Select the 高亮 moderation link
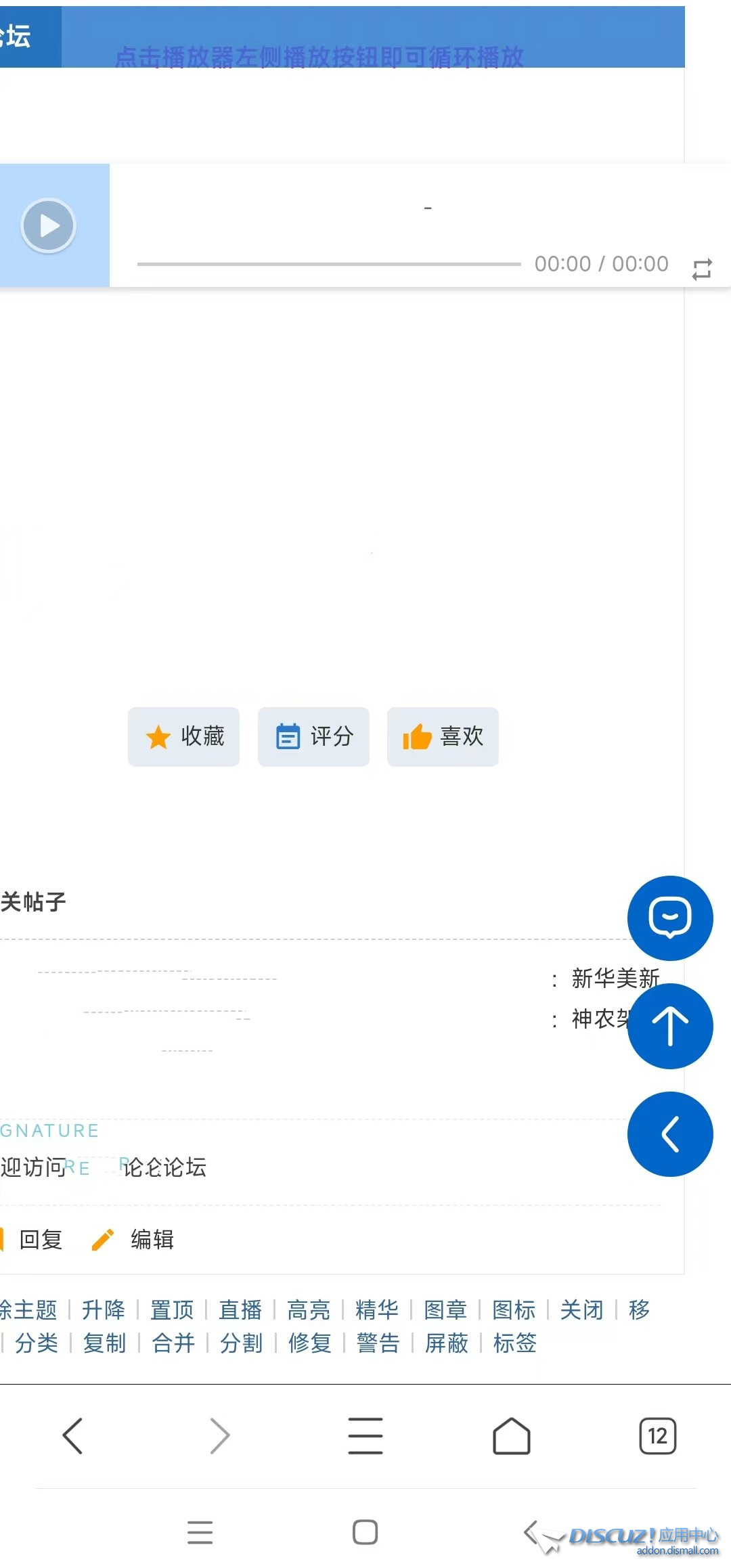 (x=309, y=1309)
